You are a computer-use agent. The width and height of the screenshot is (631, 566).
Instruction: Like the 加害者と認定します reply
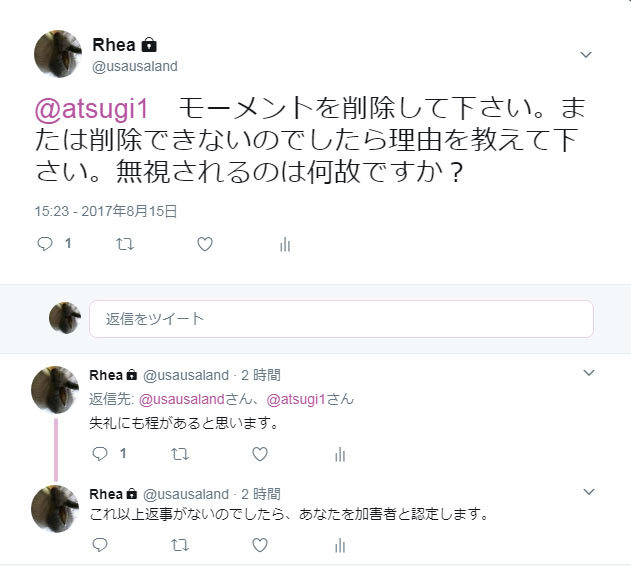pos(260,545)
